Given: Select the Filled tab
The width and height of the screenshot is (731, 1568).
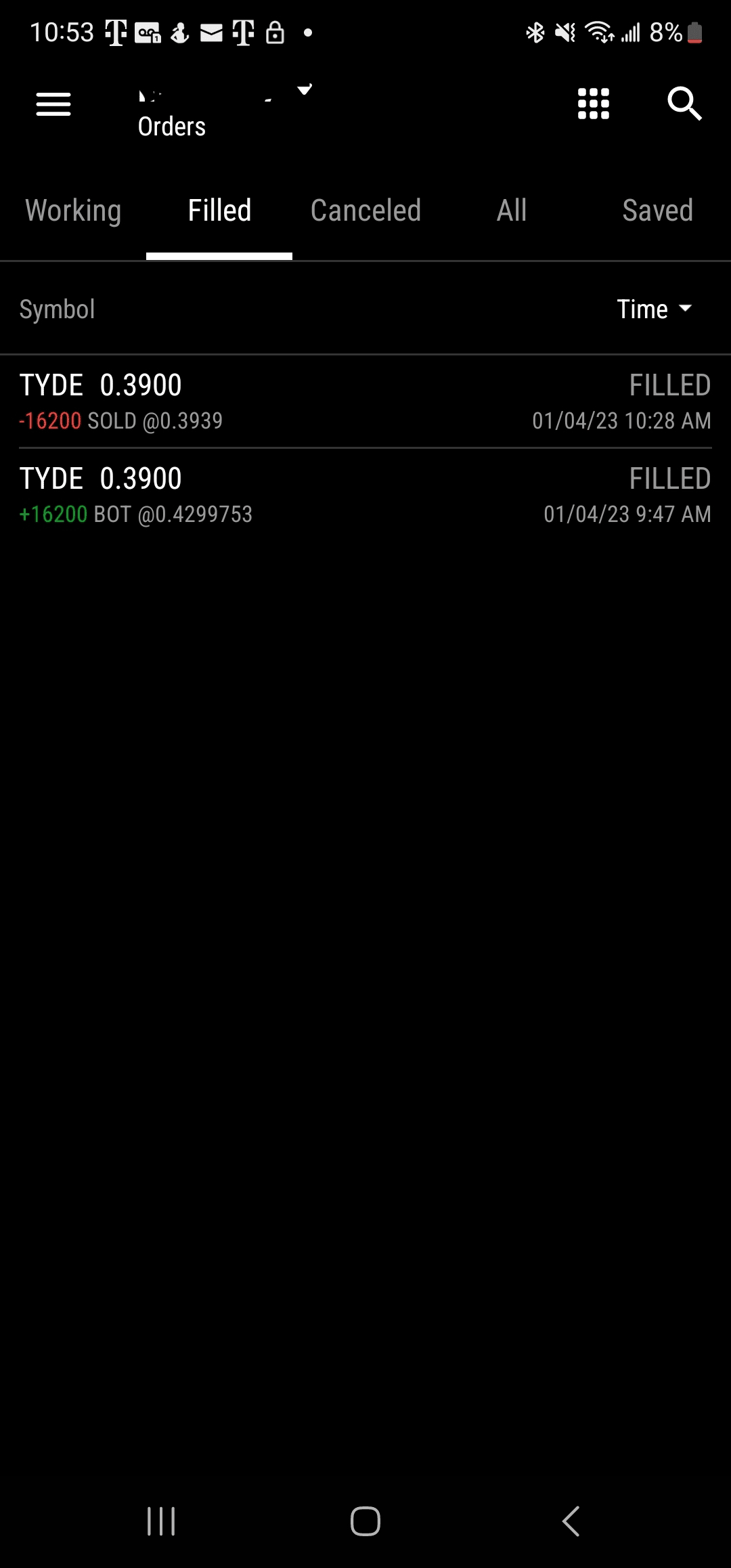Looking at the screenshot, I should pos(219,211).
